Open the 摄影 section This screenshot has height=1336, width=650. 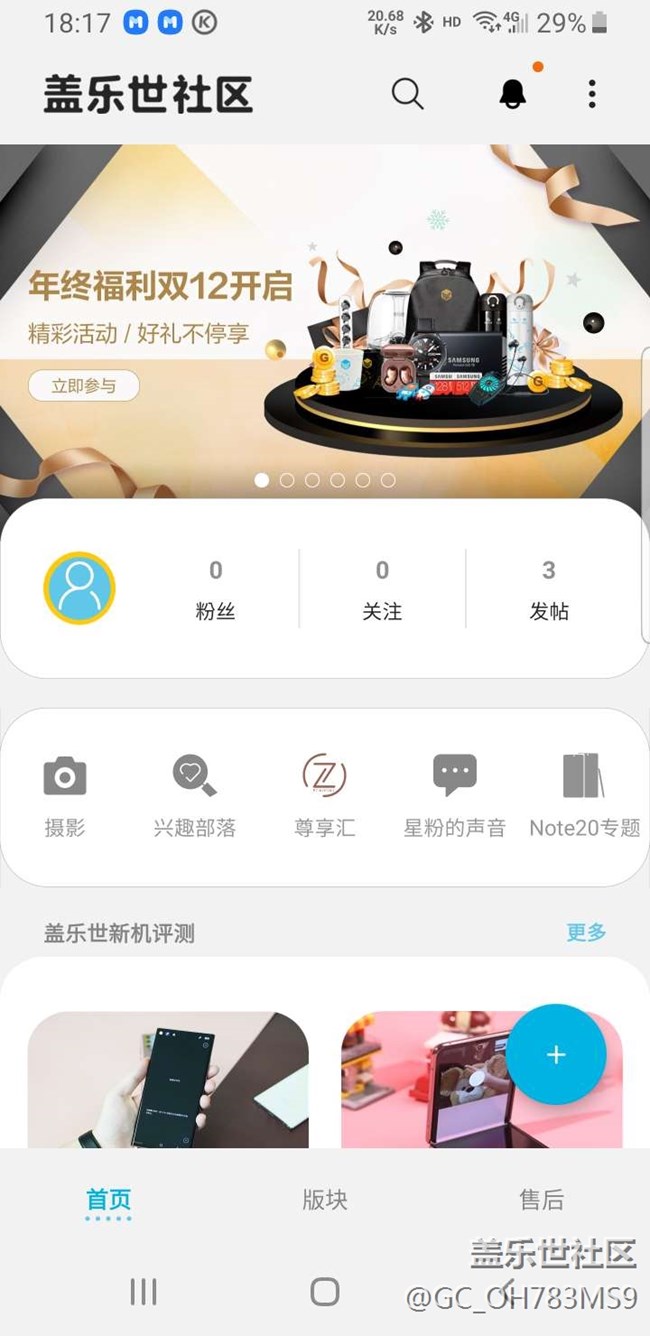[65, 795]
